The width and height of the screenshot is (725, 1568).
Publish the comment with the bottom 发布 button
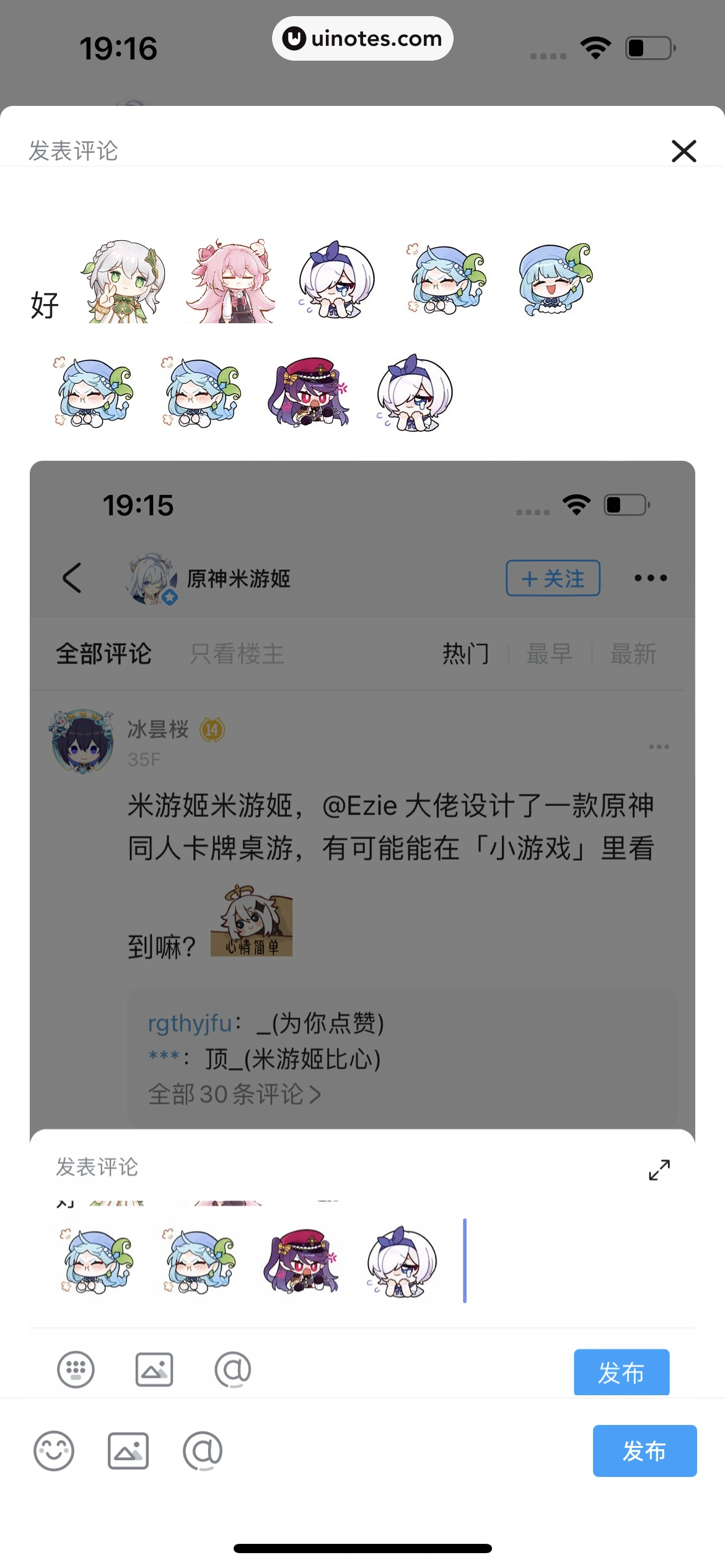tap(644, 1451)
